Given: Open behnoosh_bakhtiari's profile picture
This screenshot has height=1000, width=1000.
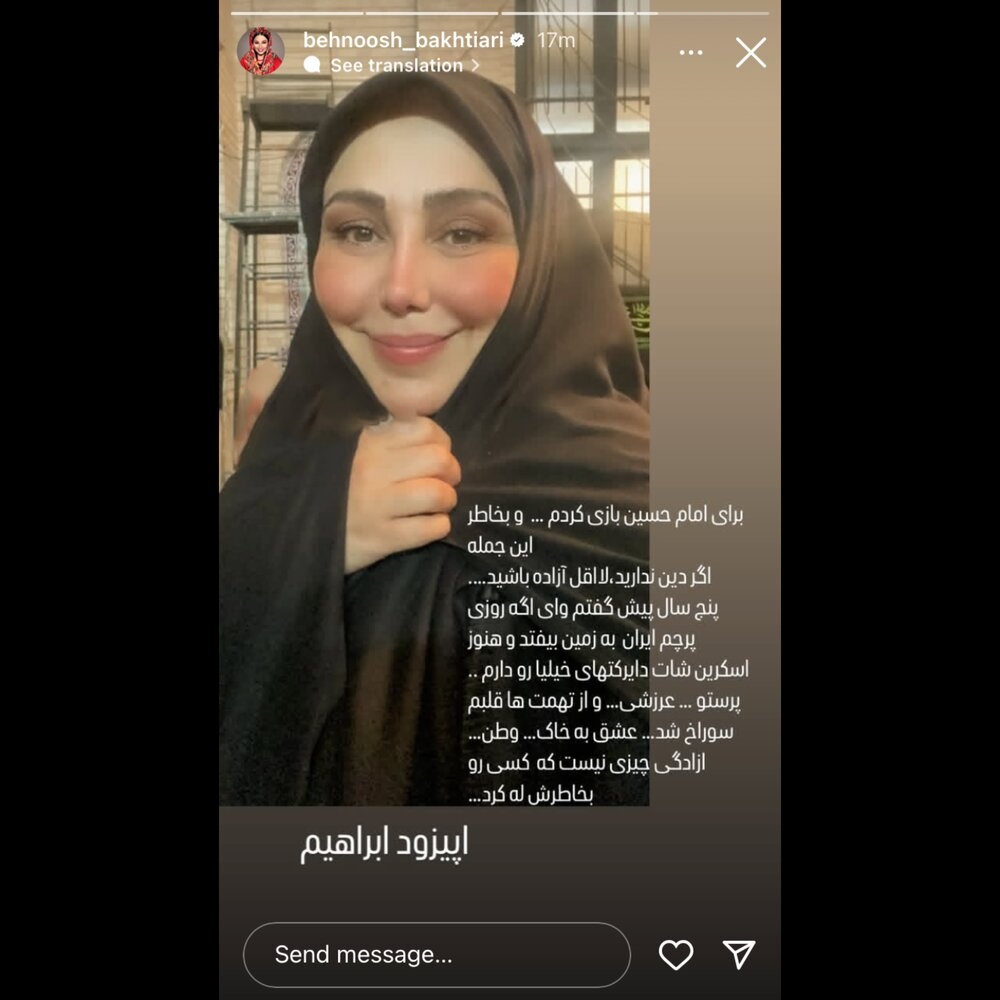Looking at the screenshot, I should pos(260,52).
